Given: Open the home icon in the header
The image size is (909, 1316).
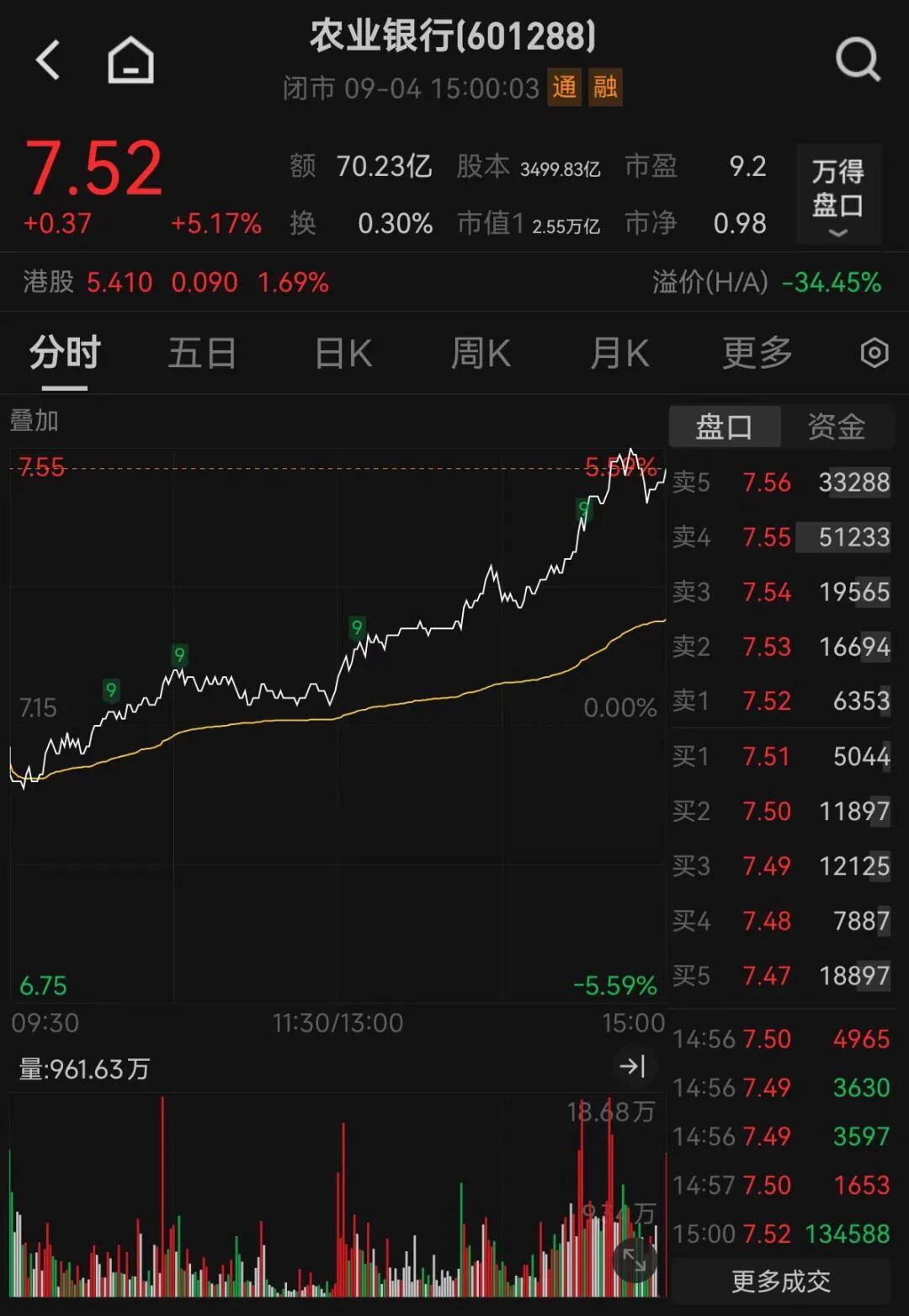Looking at the screenshot, I should 130,61.
